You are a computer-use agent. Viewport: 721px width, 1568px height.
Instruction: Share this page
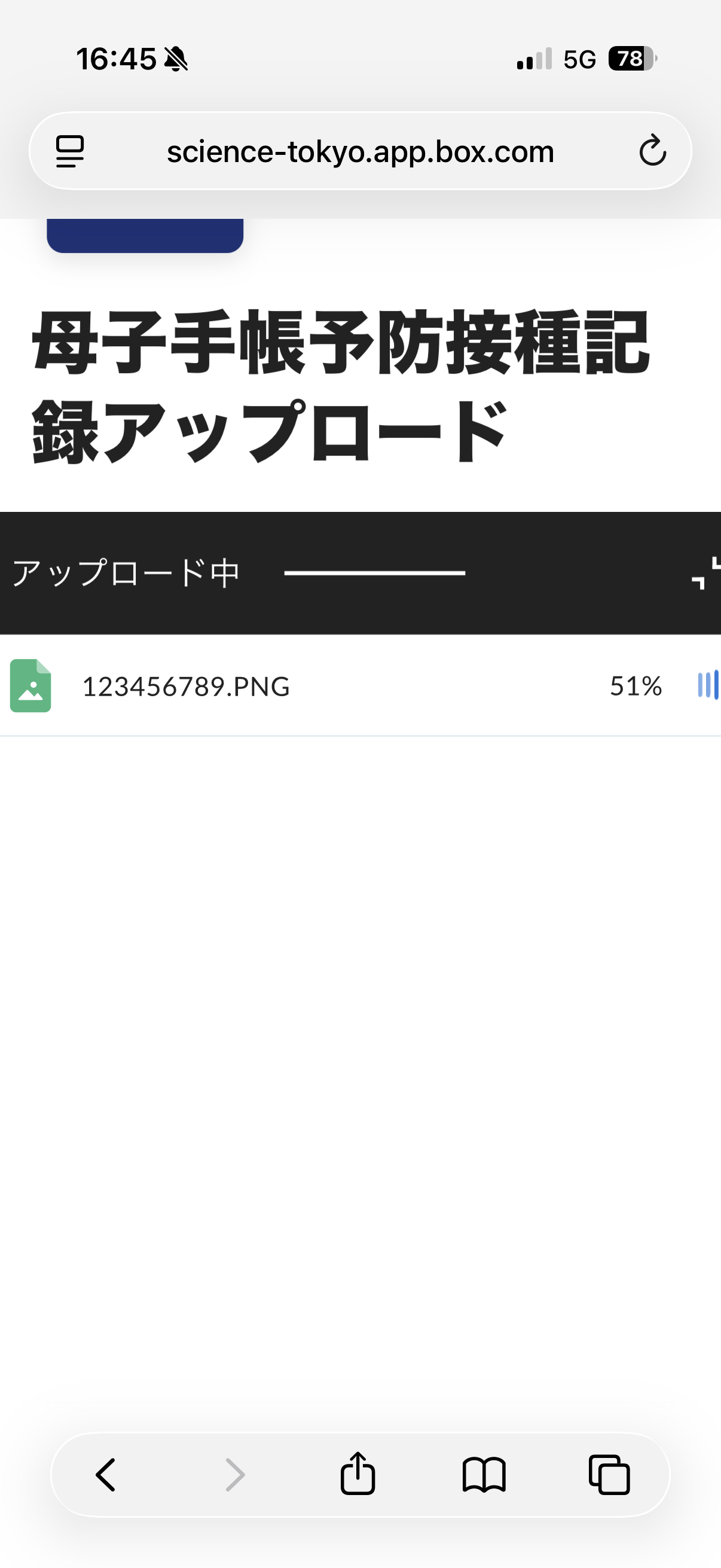point(358,1474)
